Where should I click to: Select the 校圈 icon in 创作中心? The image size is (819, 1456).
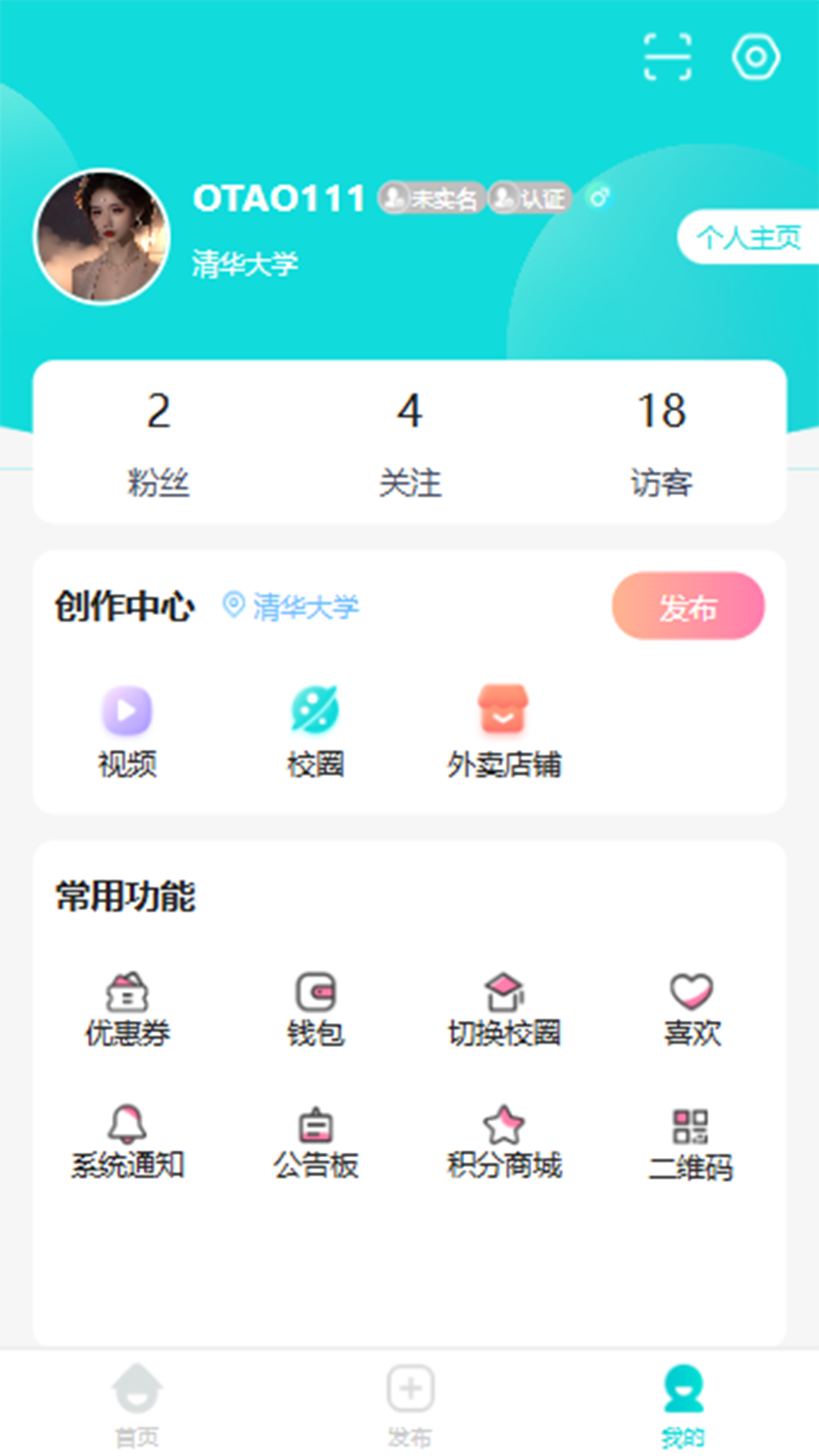click(x=315, y=711)
